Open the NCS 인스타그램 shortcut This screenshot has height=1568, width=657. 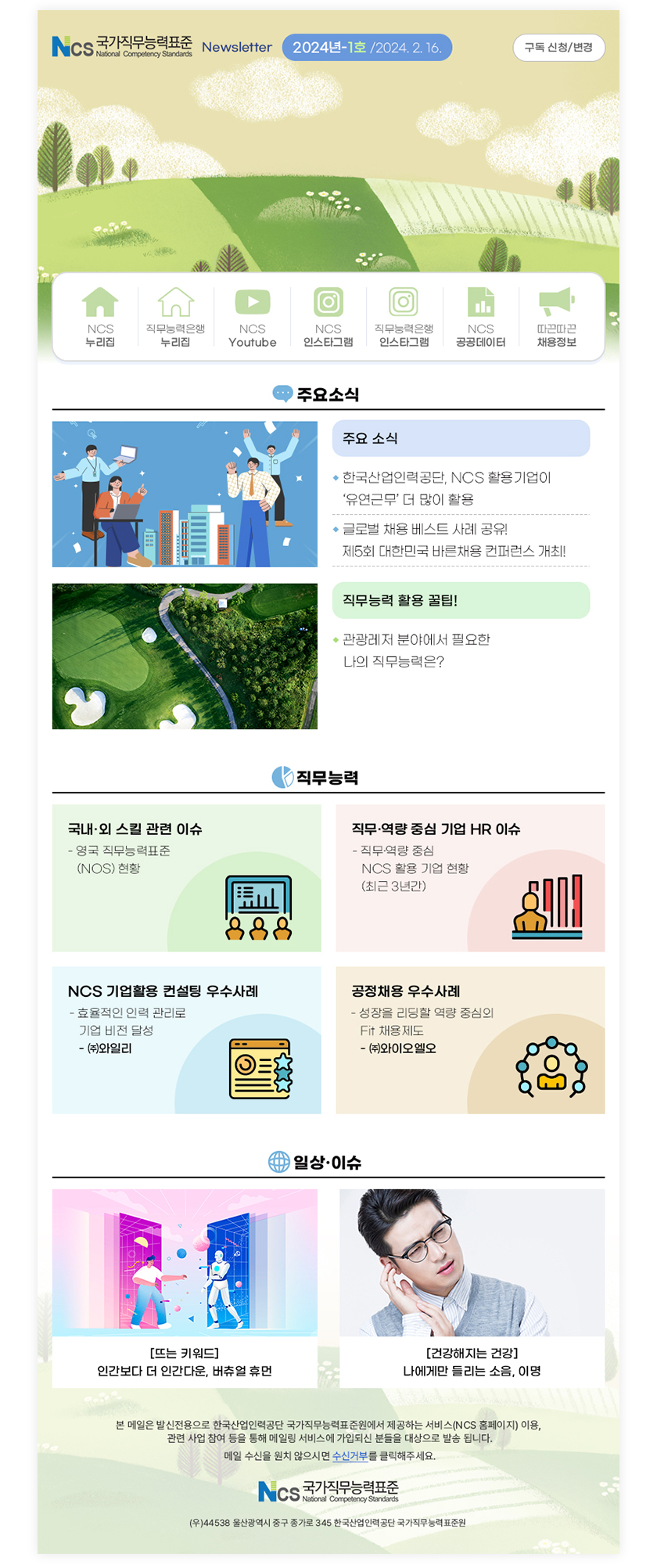pos(328,317)
